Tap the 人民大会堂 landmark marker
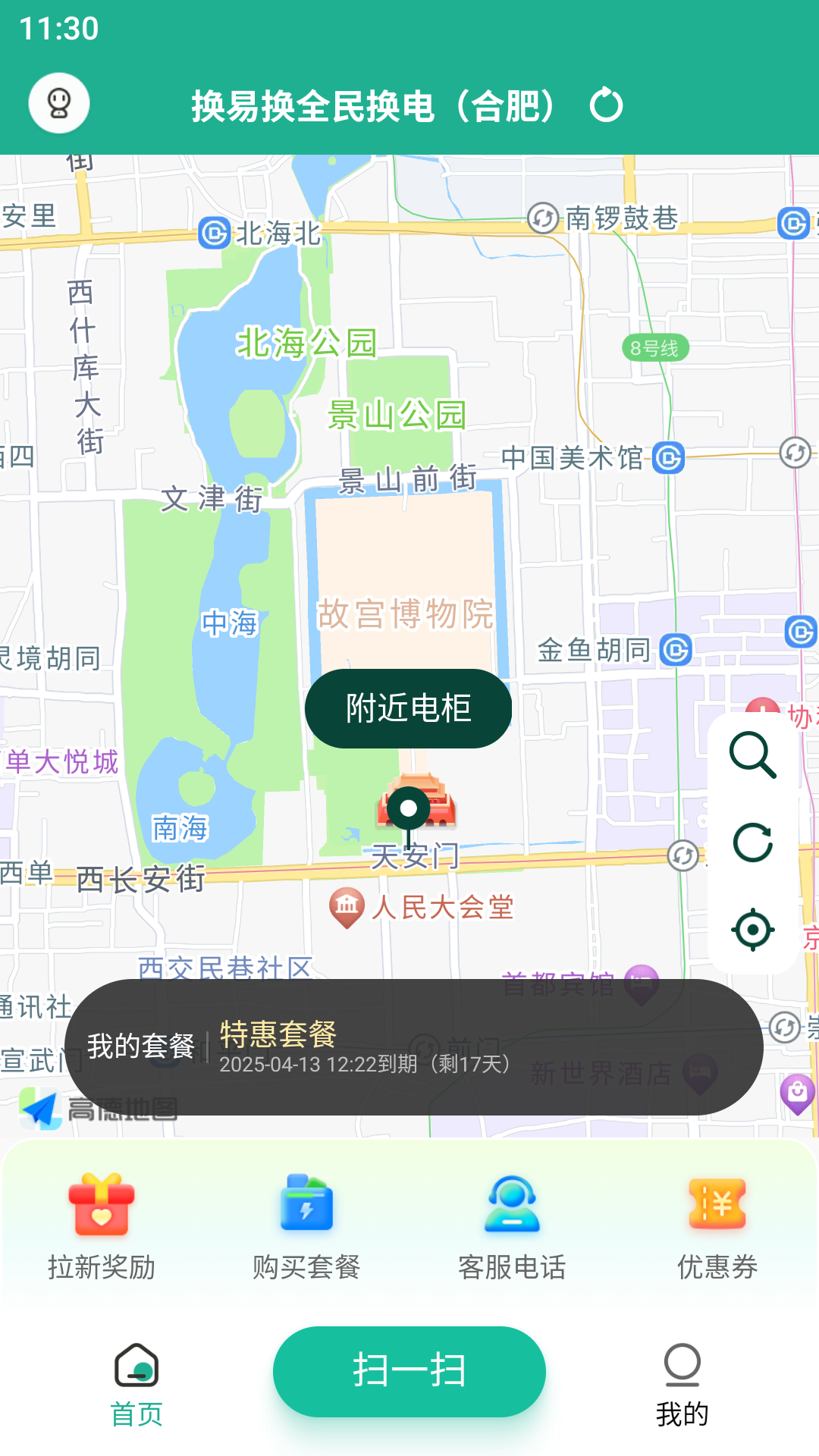 coord(347,905)
